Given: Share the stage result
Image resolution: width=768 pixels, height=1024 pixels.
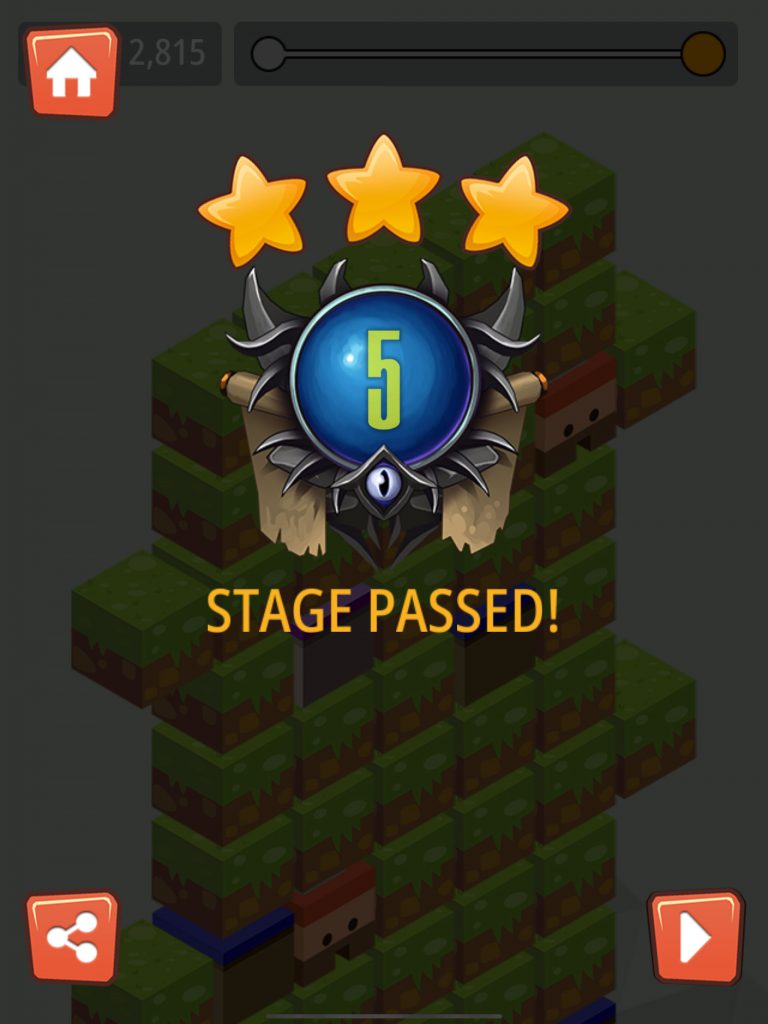Looking at the screenshot, I should click(x=72, y=937).
